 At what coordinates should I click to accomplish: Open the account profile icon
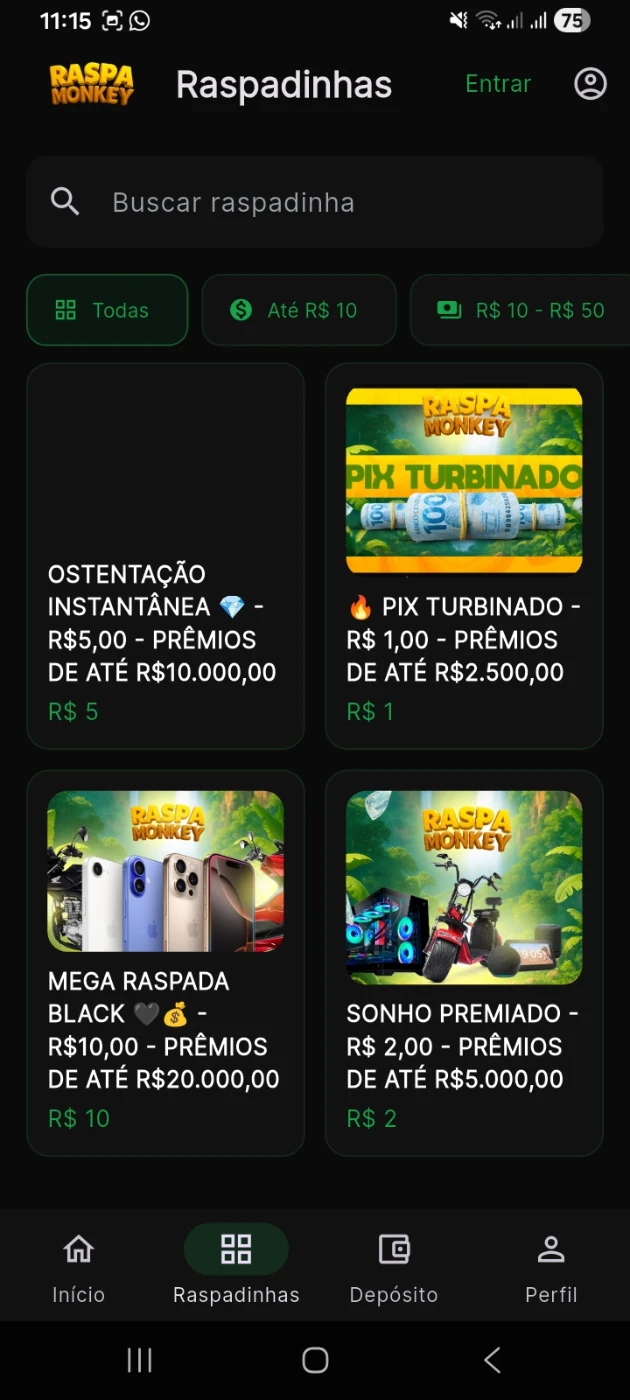pos(590,84)
